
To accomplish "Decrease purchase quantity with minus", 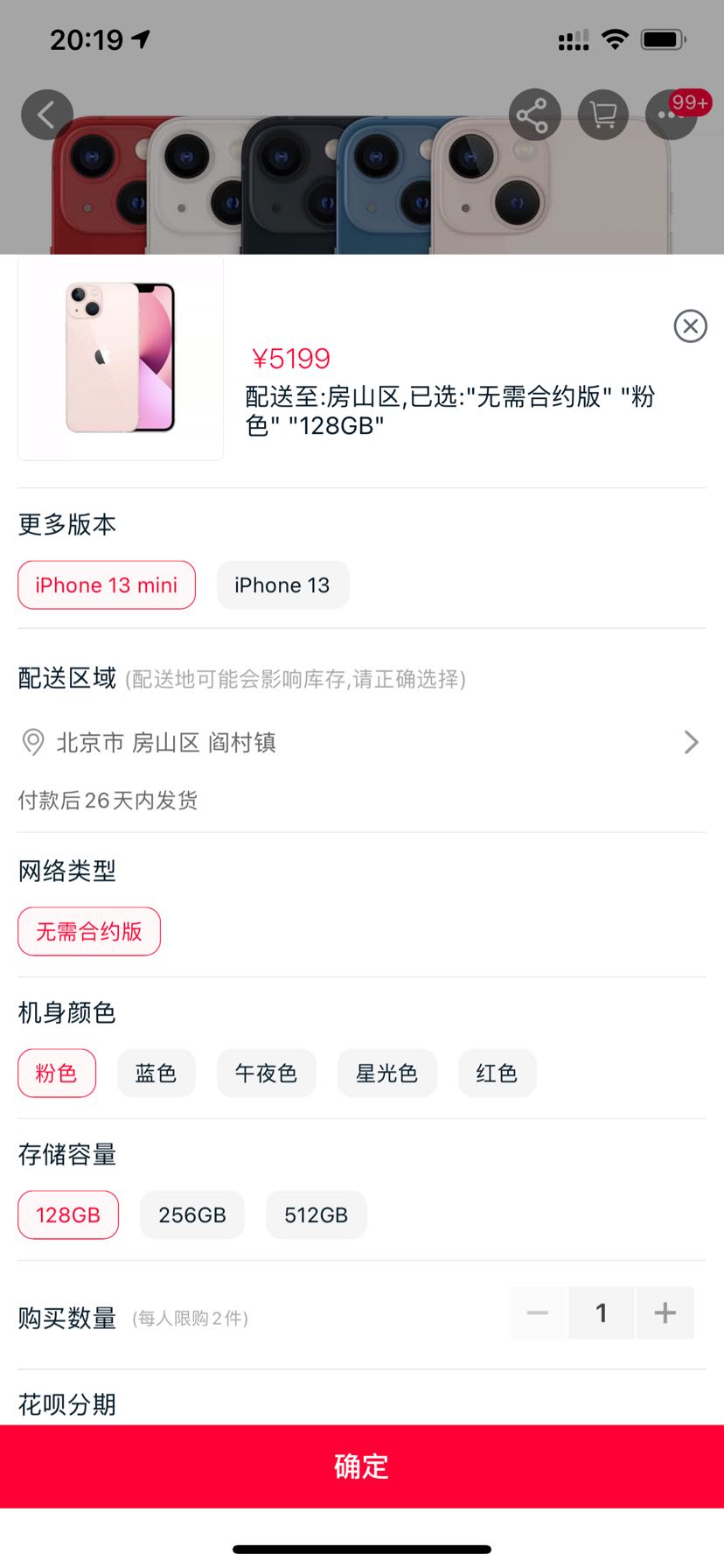I will point(538,1312).
